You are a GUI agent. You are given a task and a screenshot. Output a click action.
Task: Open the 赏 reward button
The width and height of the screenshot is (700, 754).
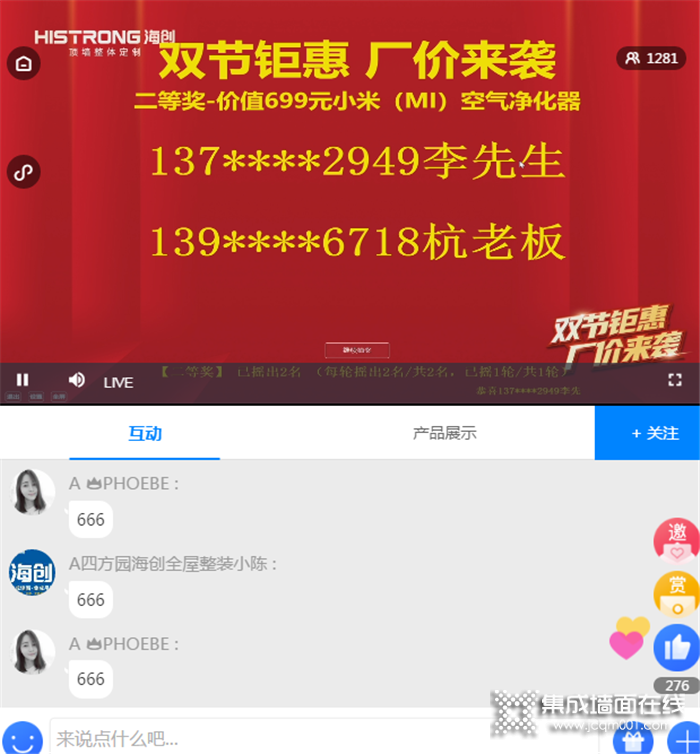click(677, 593)
